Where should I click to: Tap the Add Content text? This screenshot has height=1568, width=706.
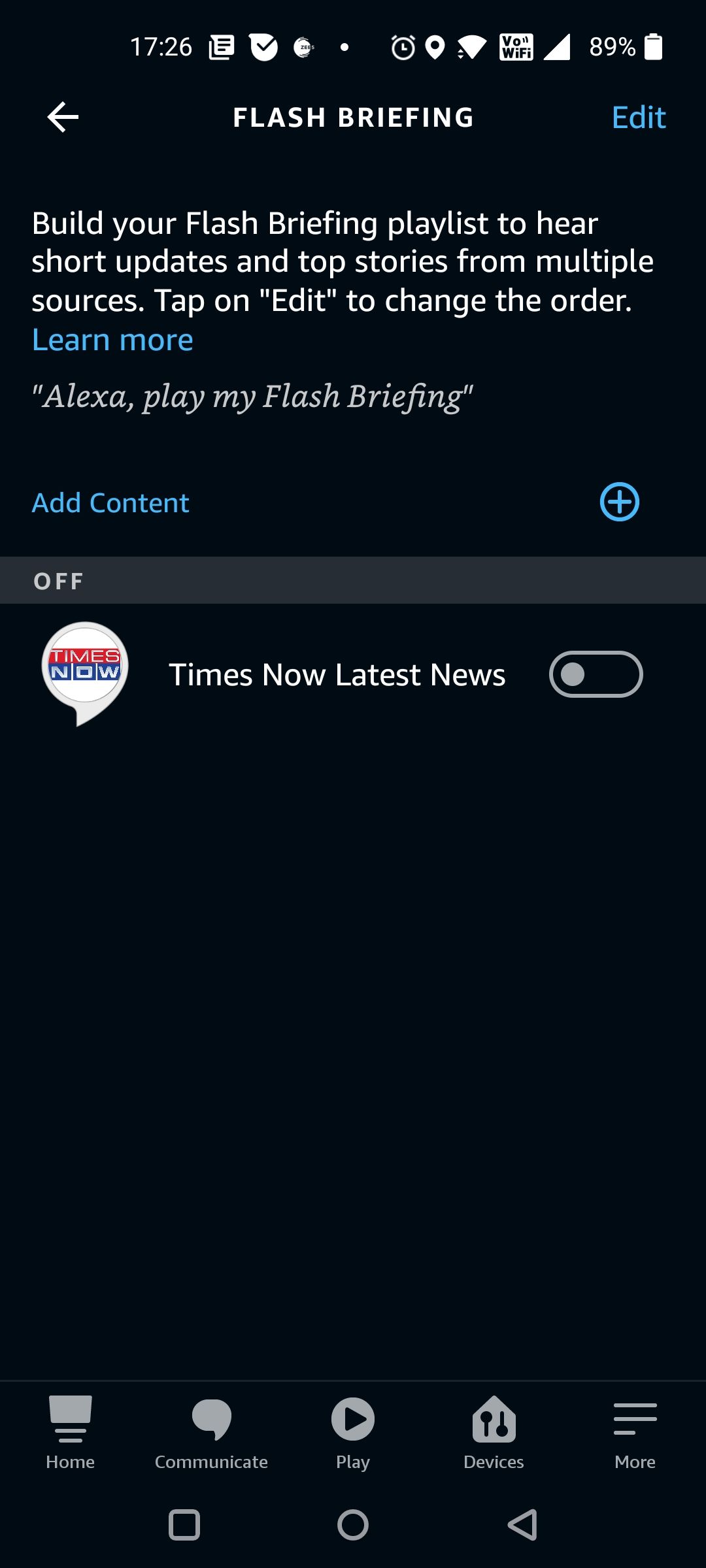click(x=110, y=503)
